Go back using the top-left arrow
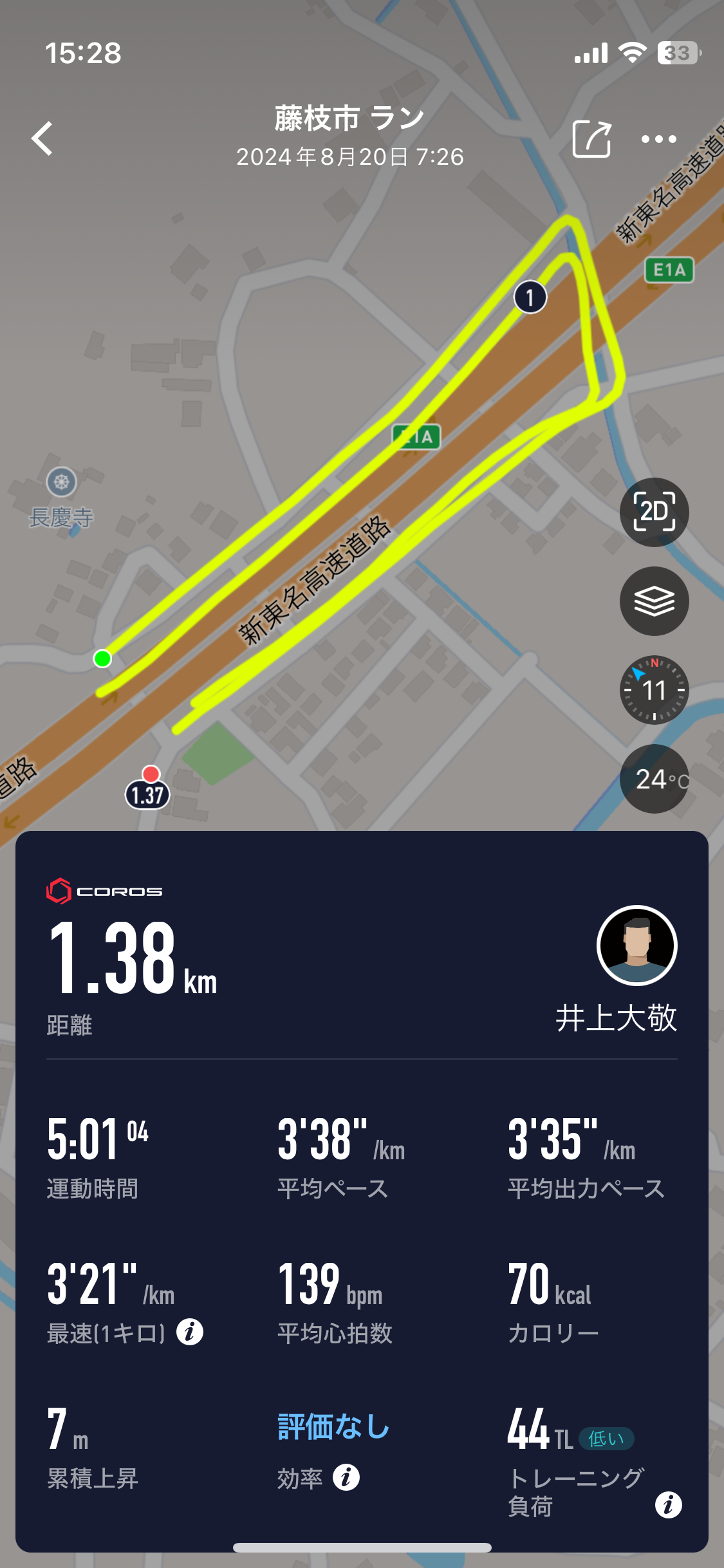The width and height of the screenshot is (724, 1568). tap(42, 138)
